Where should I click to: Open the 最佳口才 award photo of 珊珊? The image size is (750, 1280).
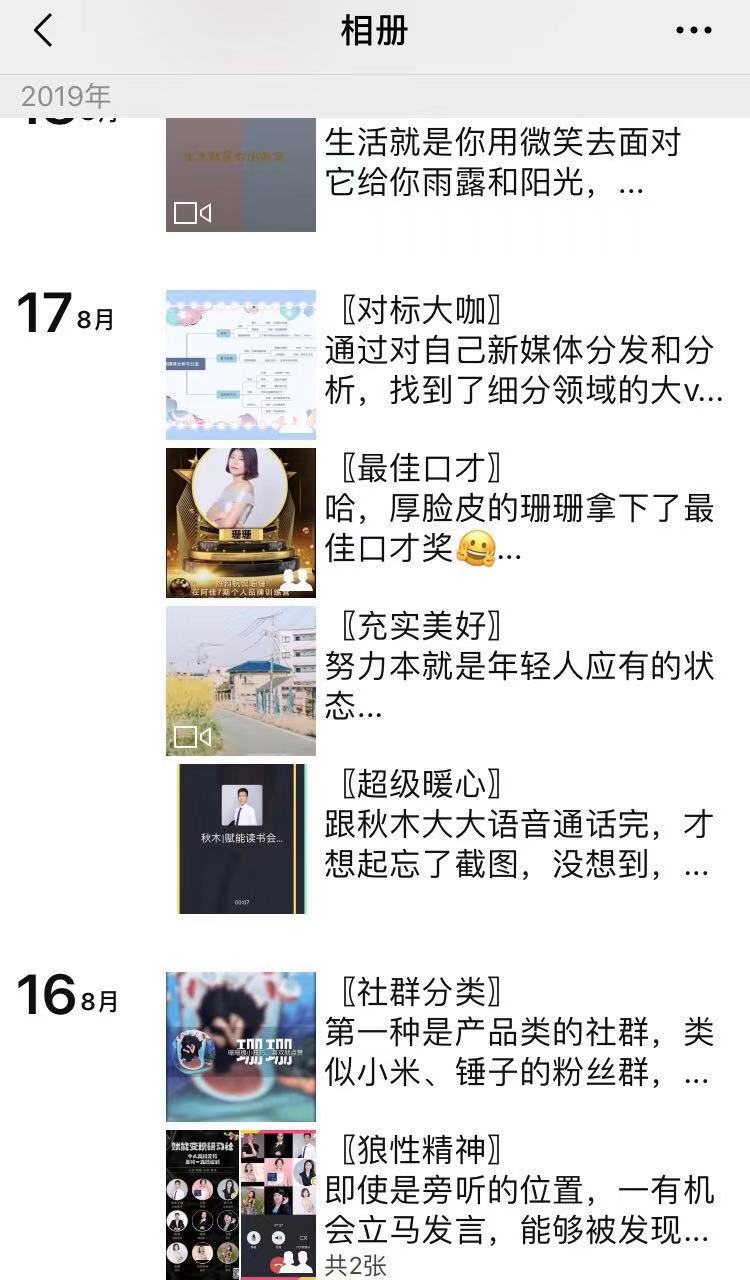pyautogui.click(x=239, y=521)
